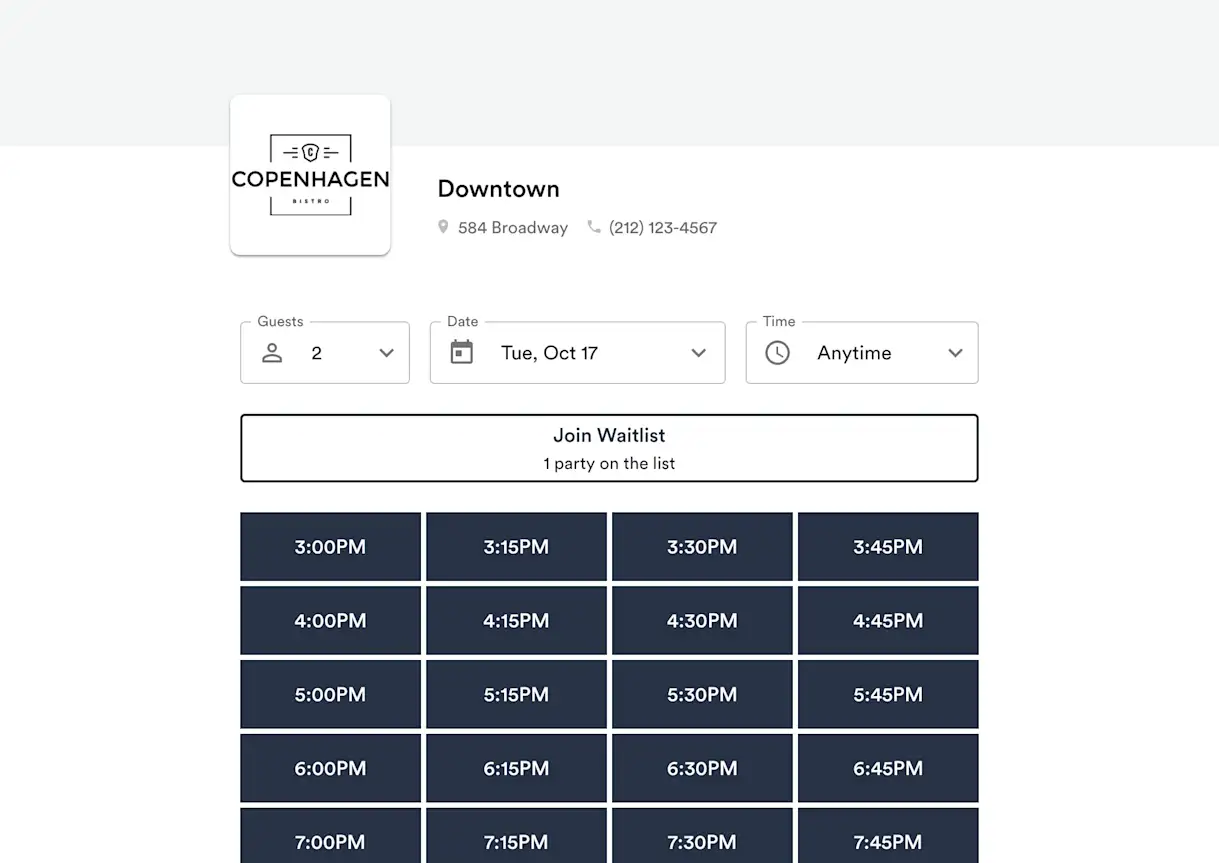1219x863 pixels.
Task: Select the 6:30PM time slot
Action: click(702, 769)
